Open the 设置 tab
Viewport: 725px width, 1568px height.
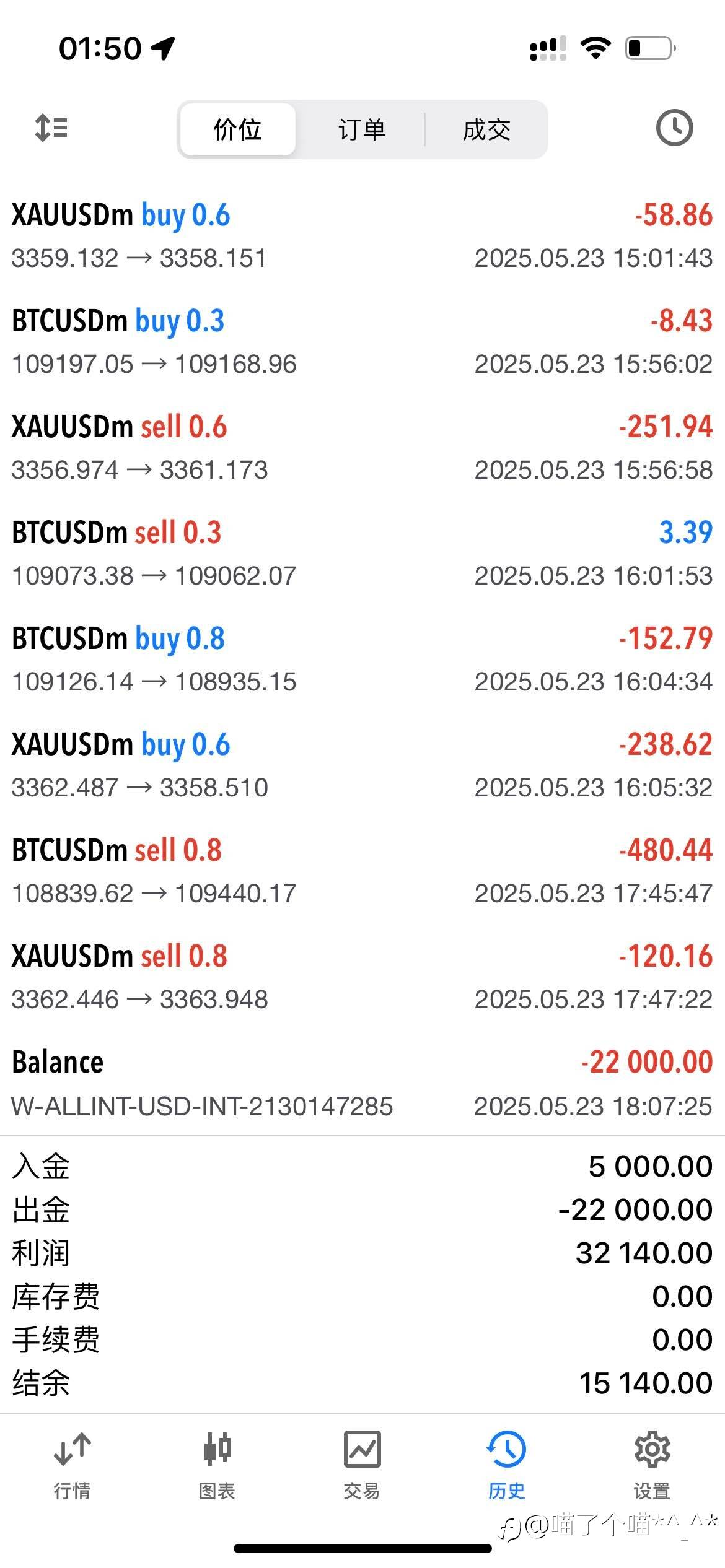coord(652,1466)
